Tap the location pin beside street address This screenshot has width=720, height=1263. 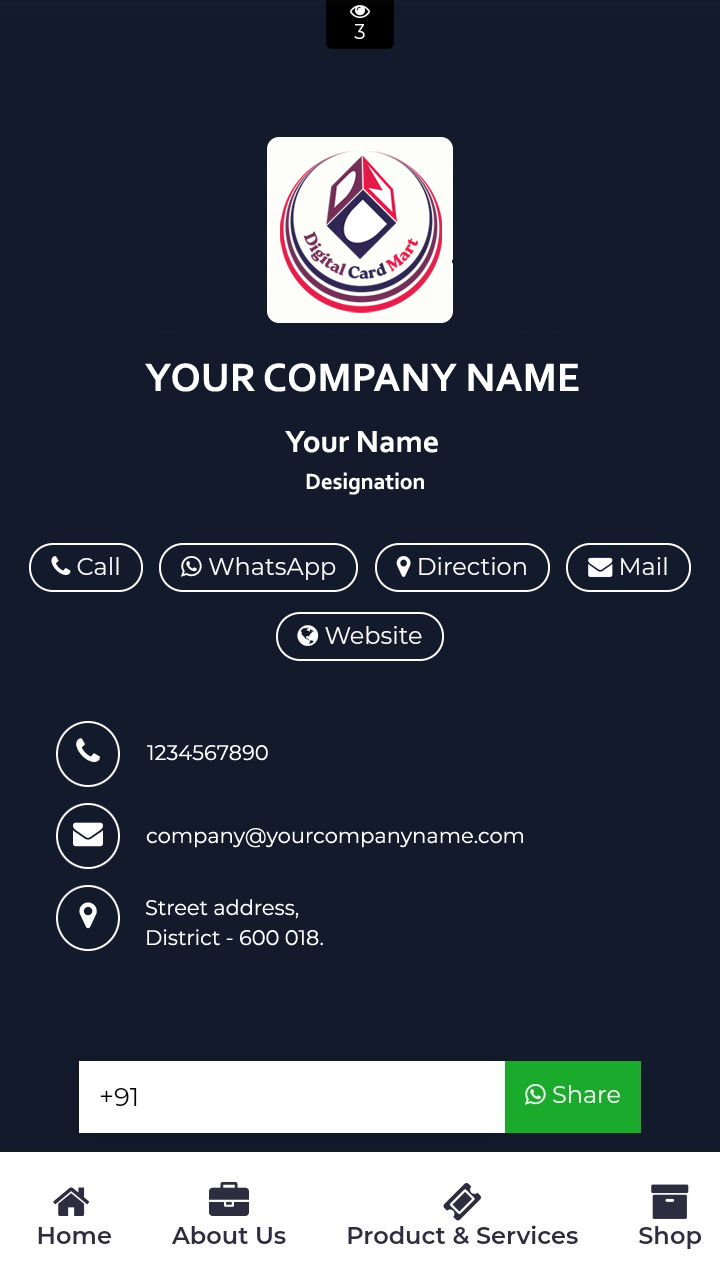point(88,917)
